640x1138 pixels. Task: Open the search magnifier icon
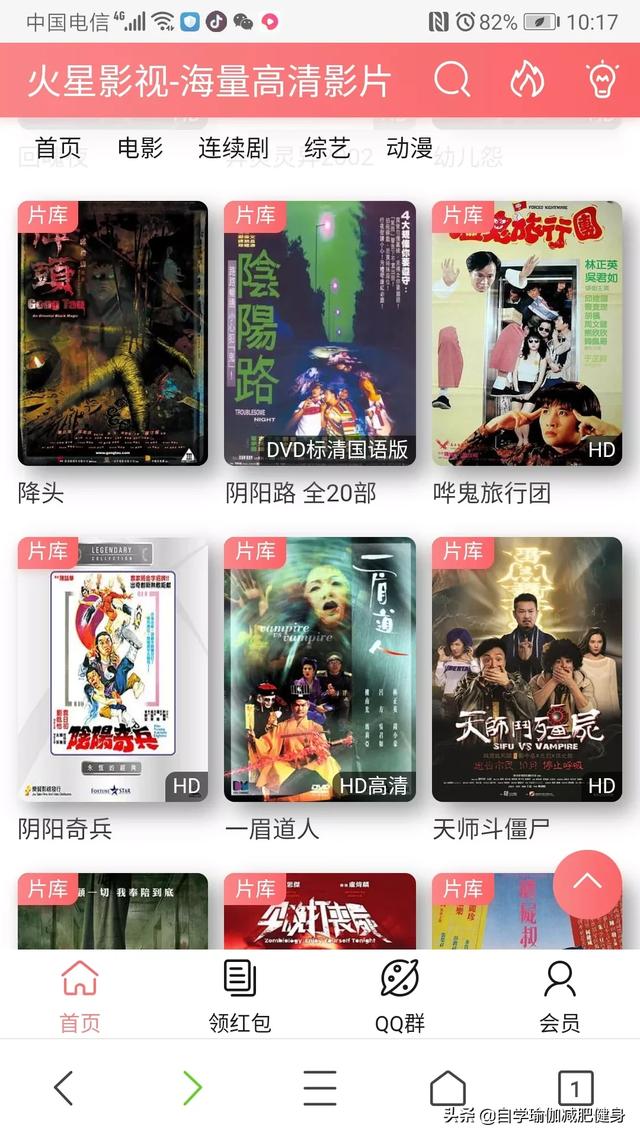[452, 80]
